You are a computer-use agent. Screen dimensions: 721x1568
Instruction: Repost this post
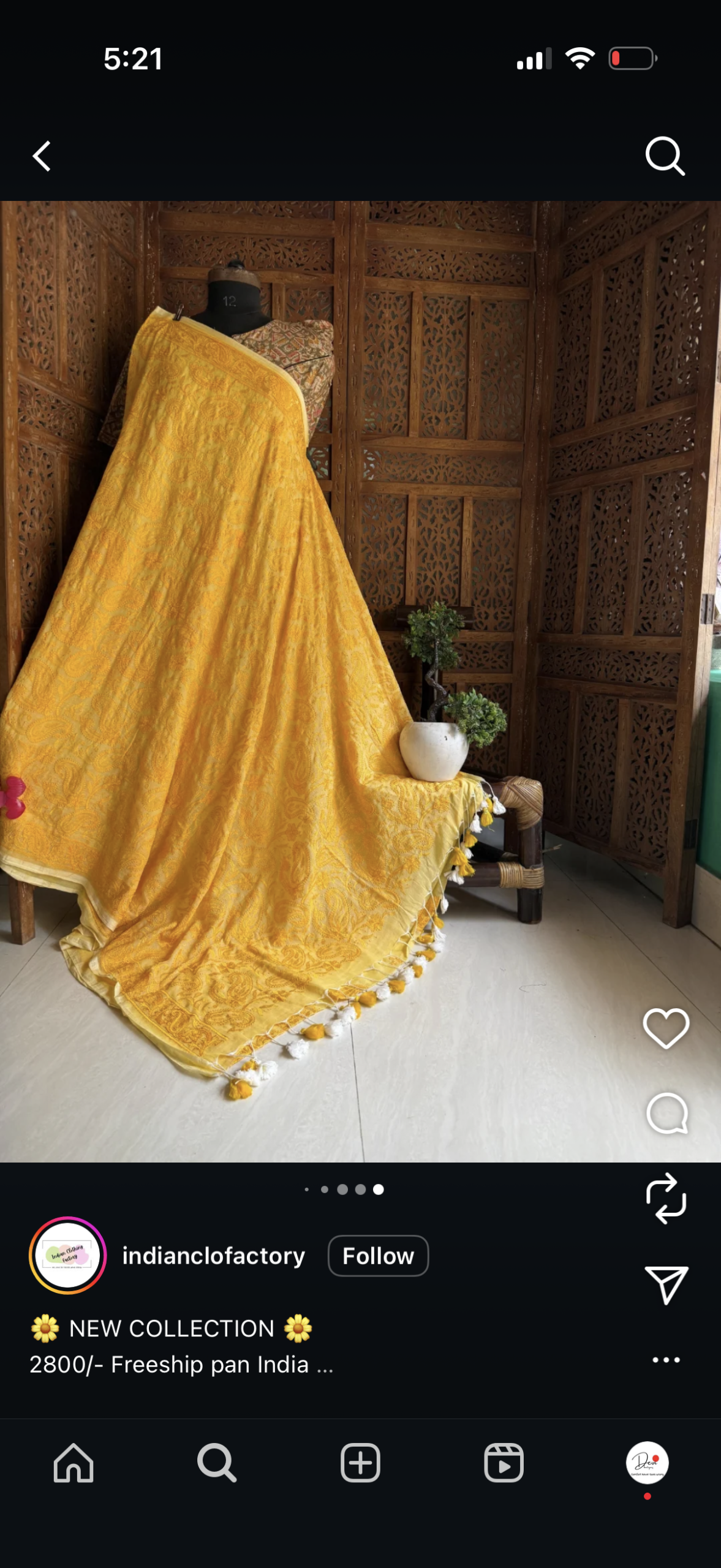pyautogui.click(x=666, y=1199)
